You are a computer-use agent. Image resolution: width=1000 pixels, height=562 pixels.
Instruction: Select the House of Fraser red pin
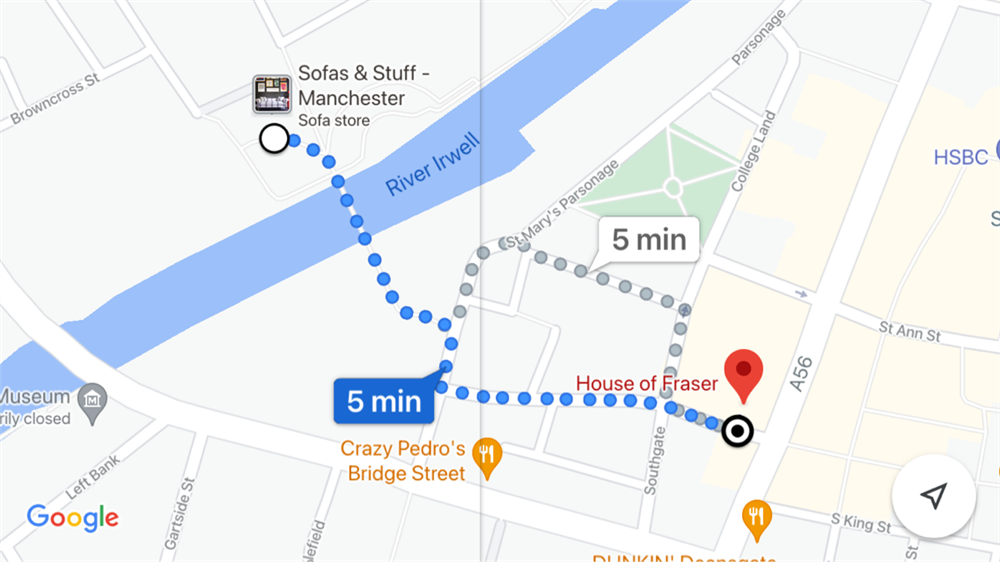pyautogui.click(x=743, y=372)
